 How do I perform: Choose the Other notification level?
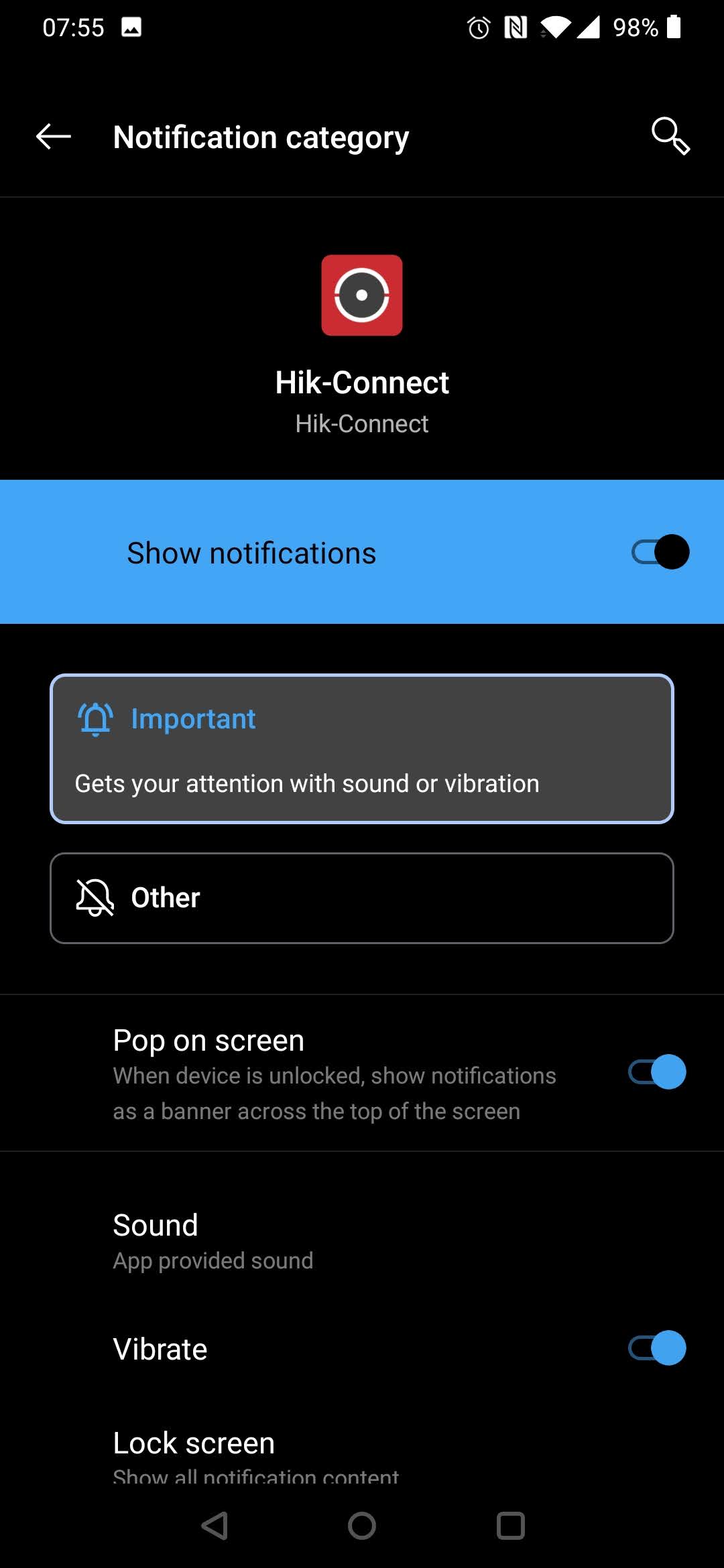click(x=362, y=898)
